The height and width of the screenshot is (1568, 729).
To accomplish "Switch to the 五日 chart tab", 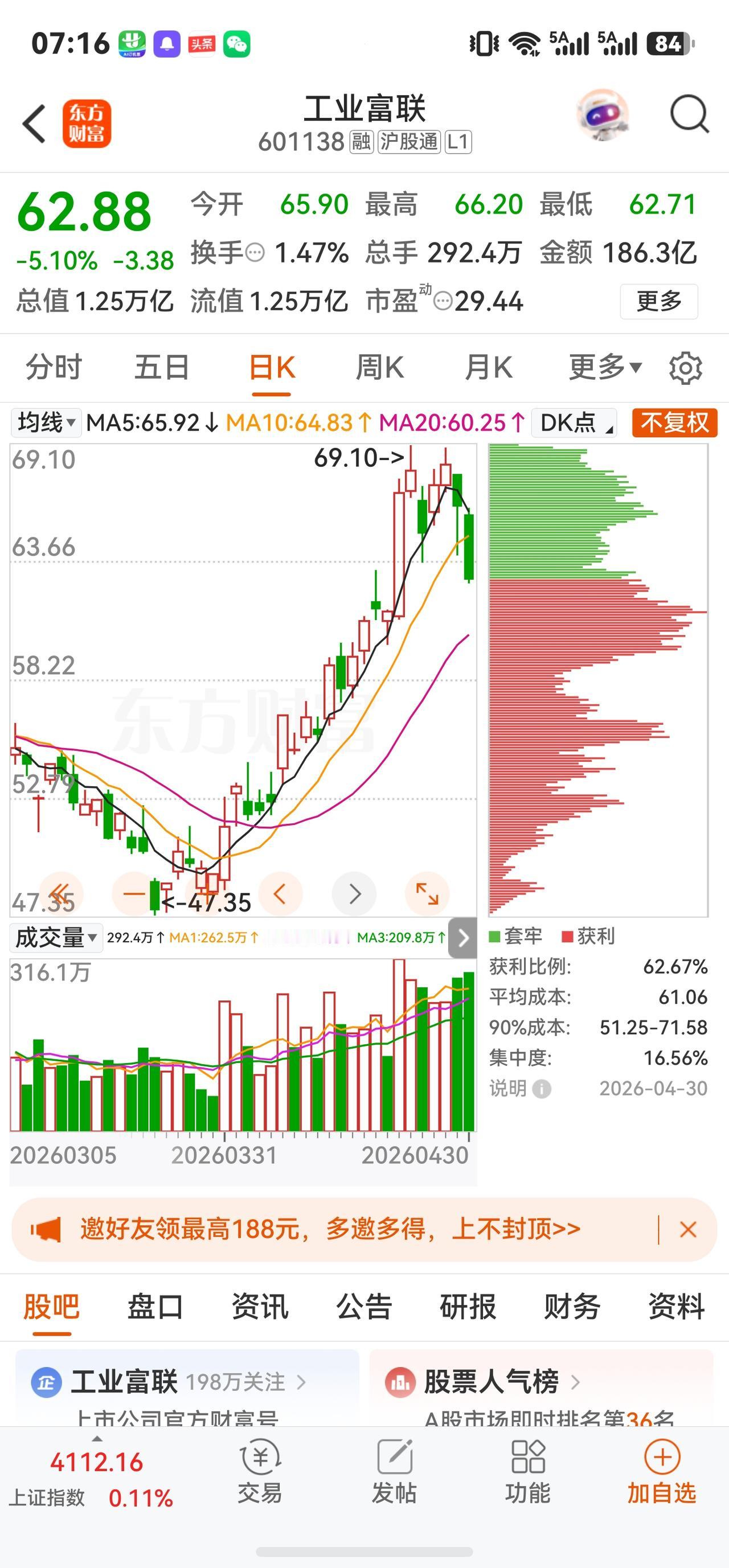I will 162,368.
